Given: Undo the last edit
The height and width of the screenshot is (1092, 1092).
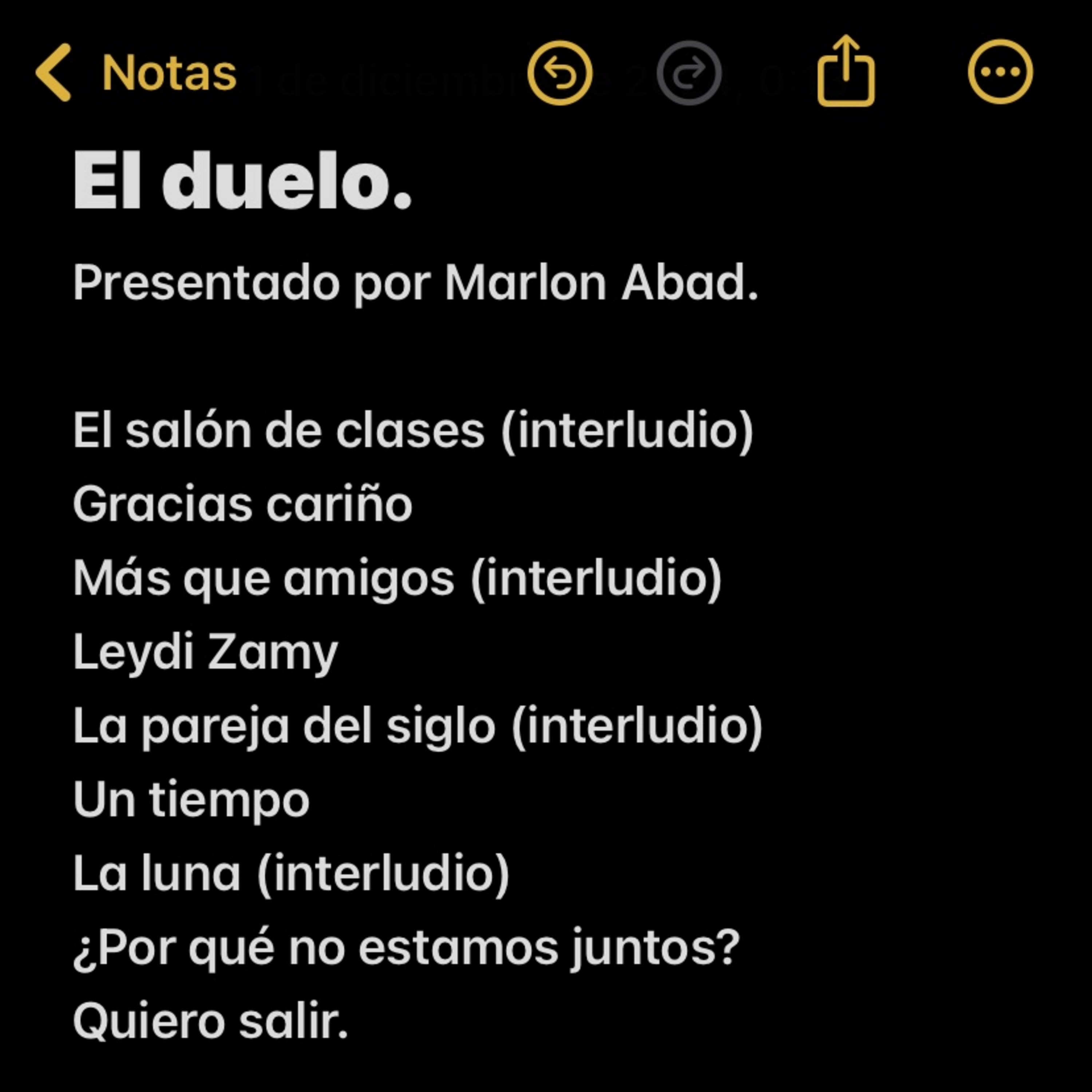Looking at the screenshot, I should click(x=559, y=73).
